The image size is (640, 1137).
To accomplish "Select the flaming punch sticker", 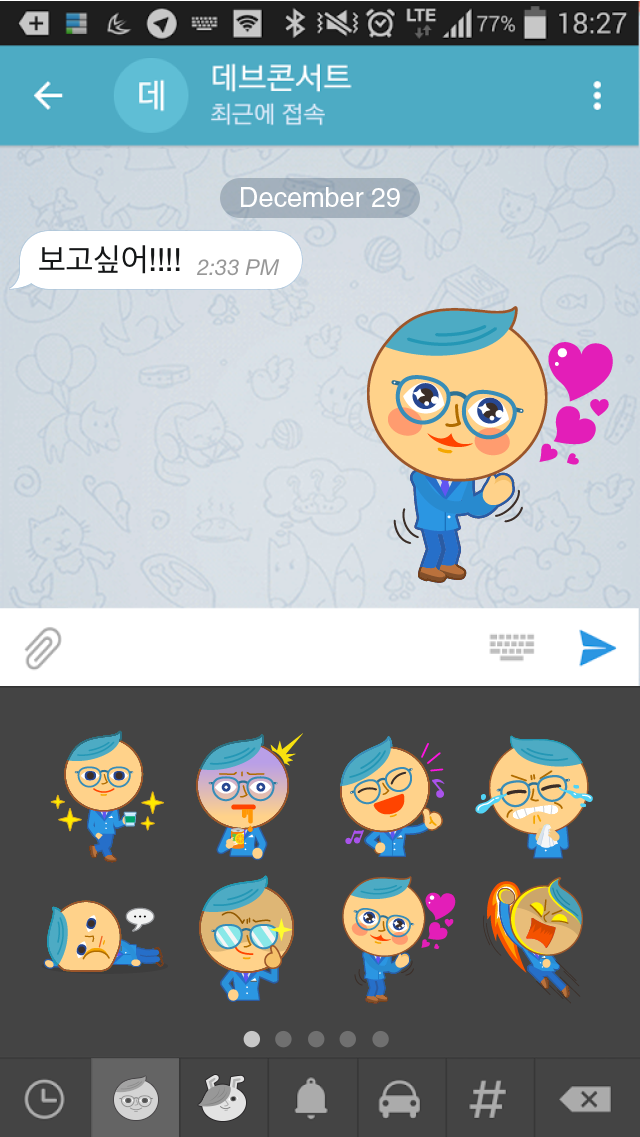I will click(533, 938).
